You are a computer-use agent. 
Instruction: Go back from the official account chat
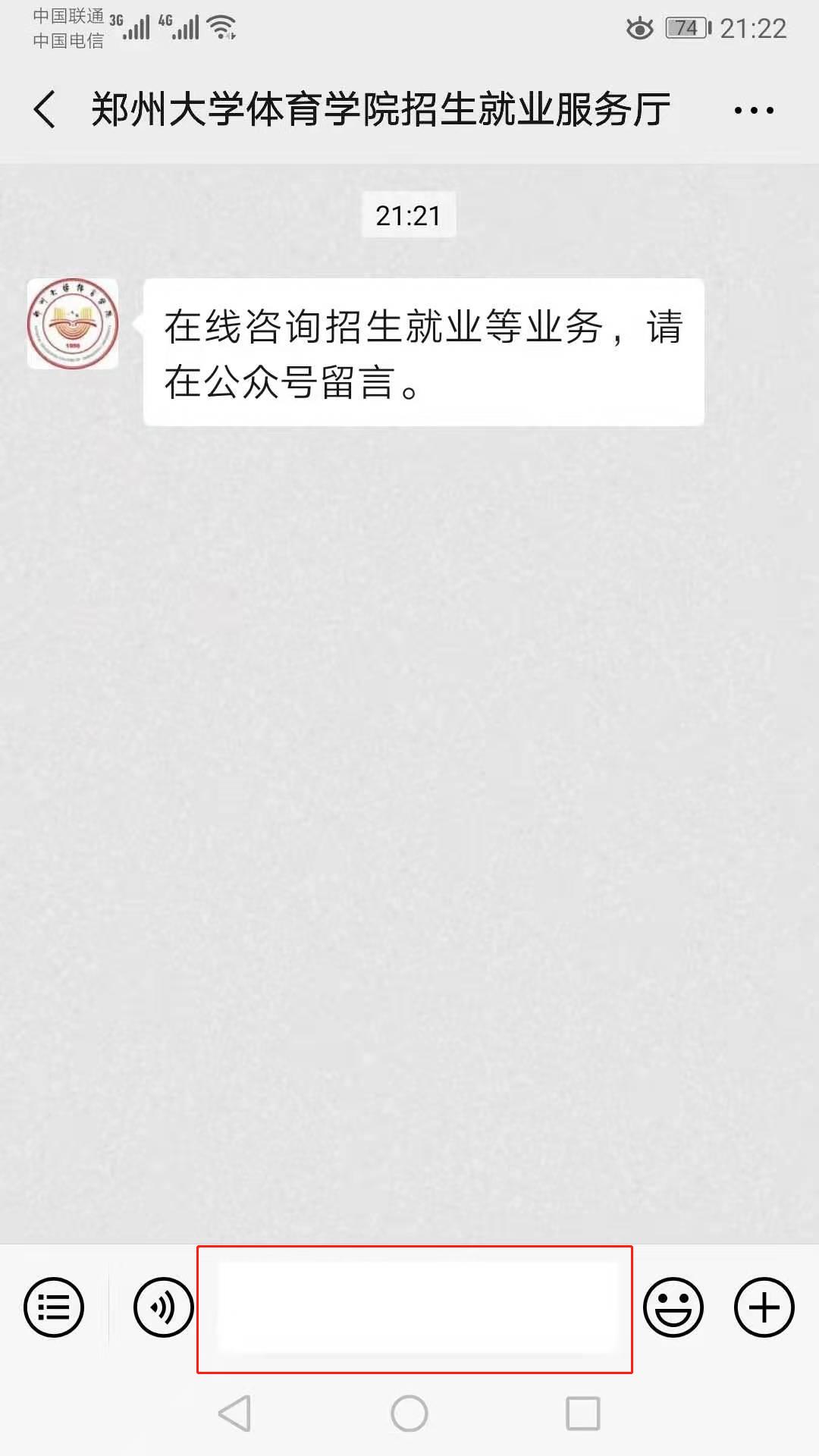[45, 109]
